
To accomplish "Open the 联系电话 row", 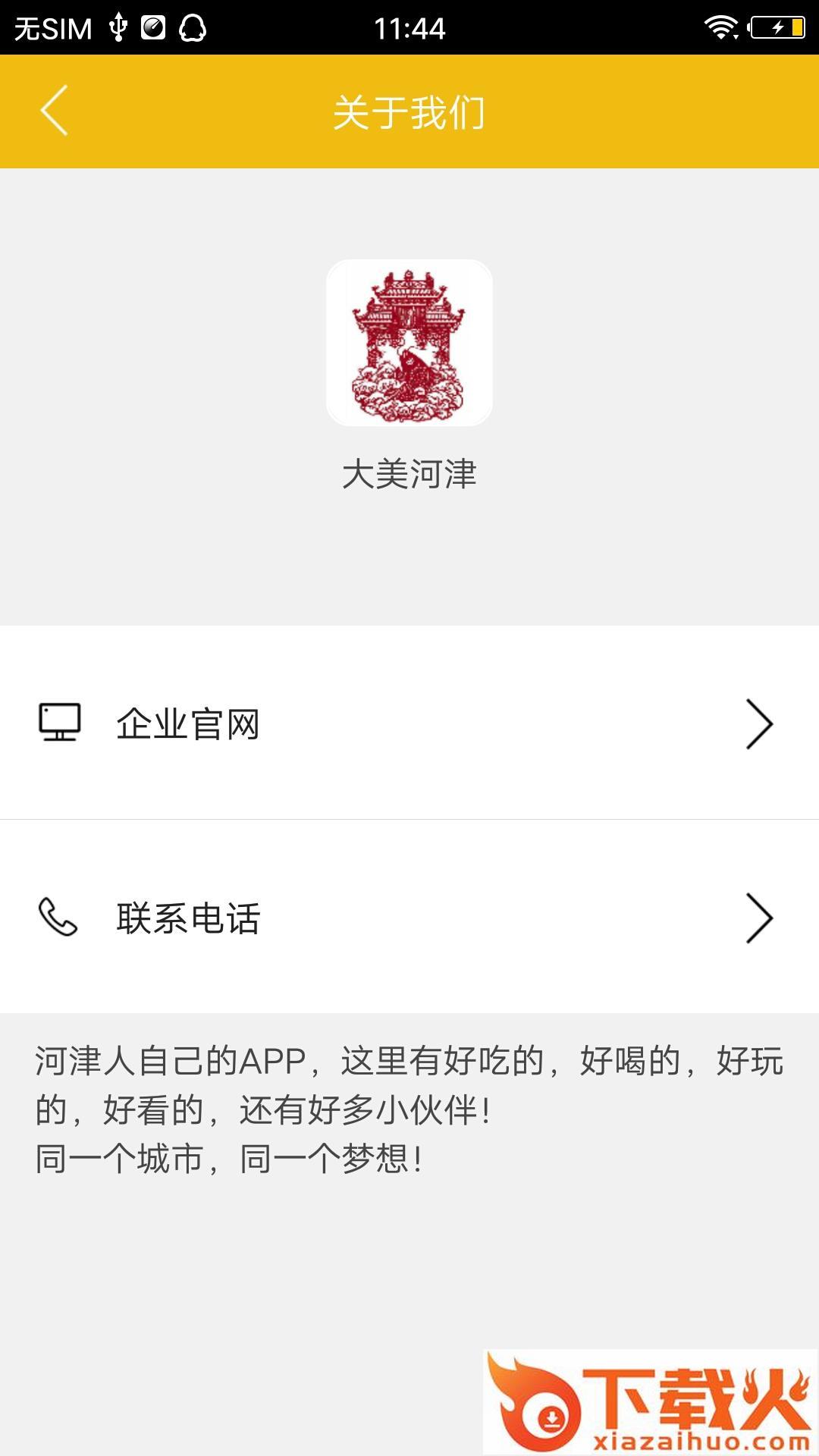I will click(409, 918).
